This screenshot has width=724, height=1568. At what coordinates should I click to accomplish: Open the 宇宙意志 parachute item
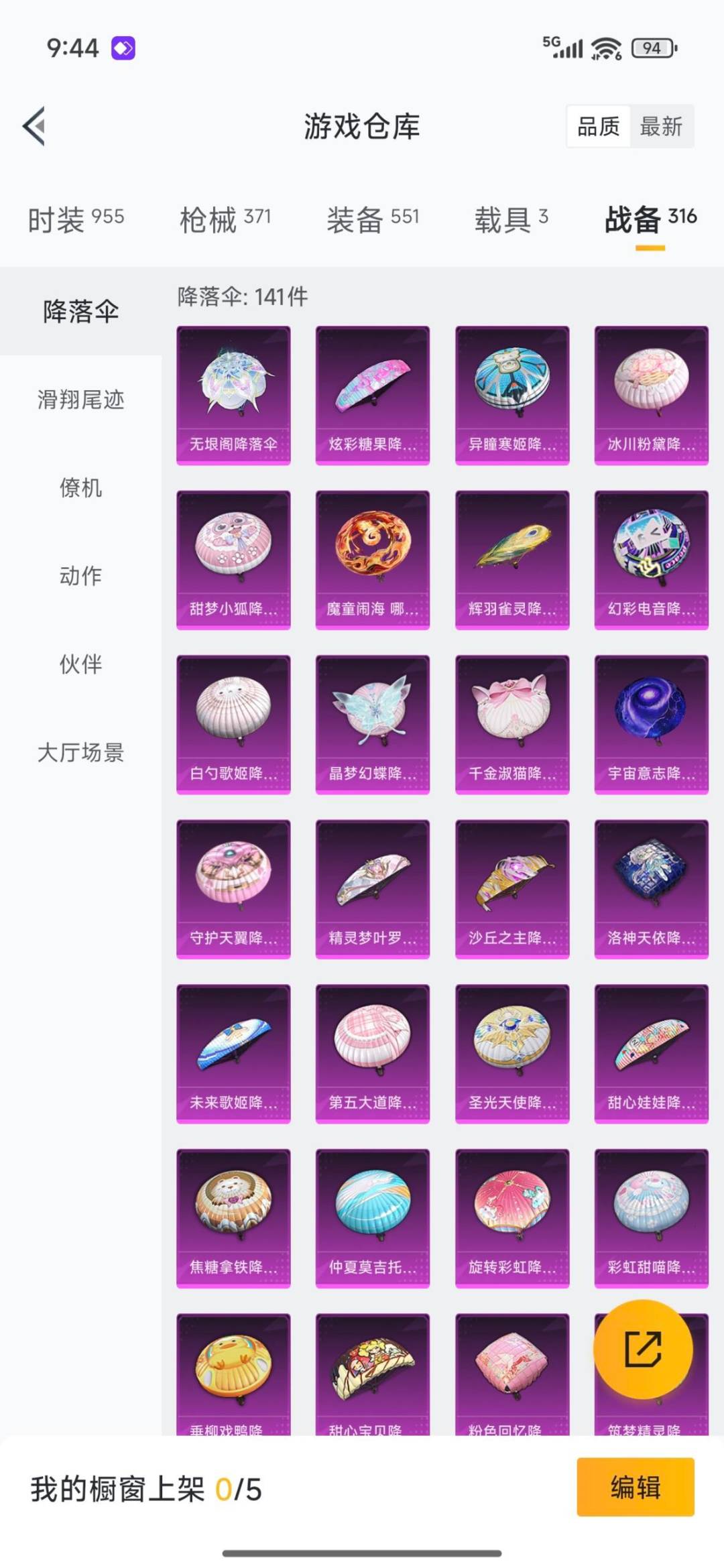pyautogui.click(x=651, y=723)
